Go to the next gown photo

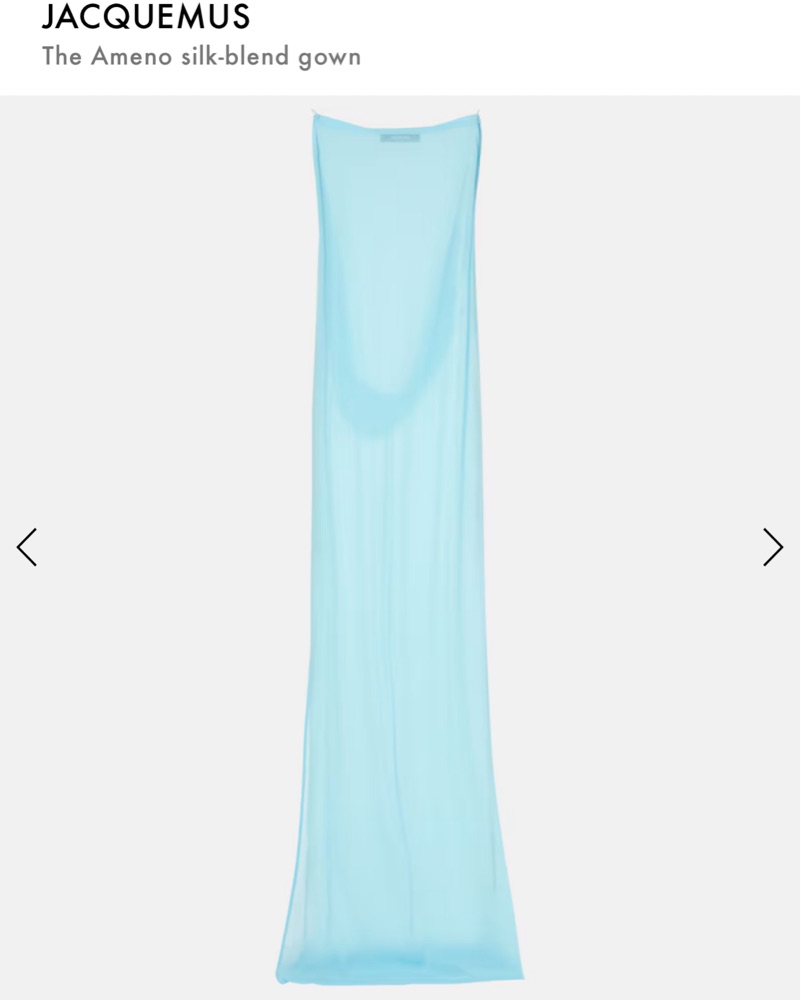point(773,547)
